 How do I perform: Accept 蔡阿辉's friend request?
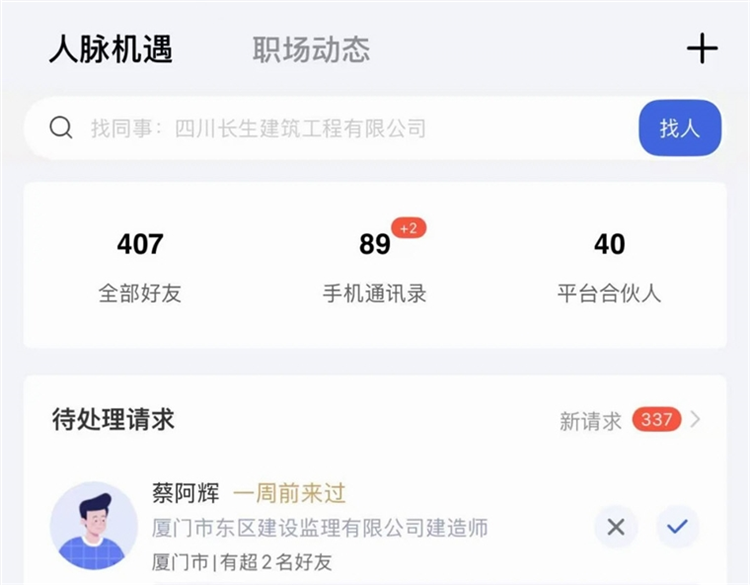(678, 527)
